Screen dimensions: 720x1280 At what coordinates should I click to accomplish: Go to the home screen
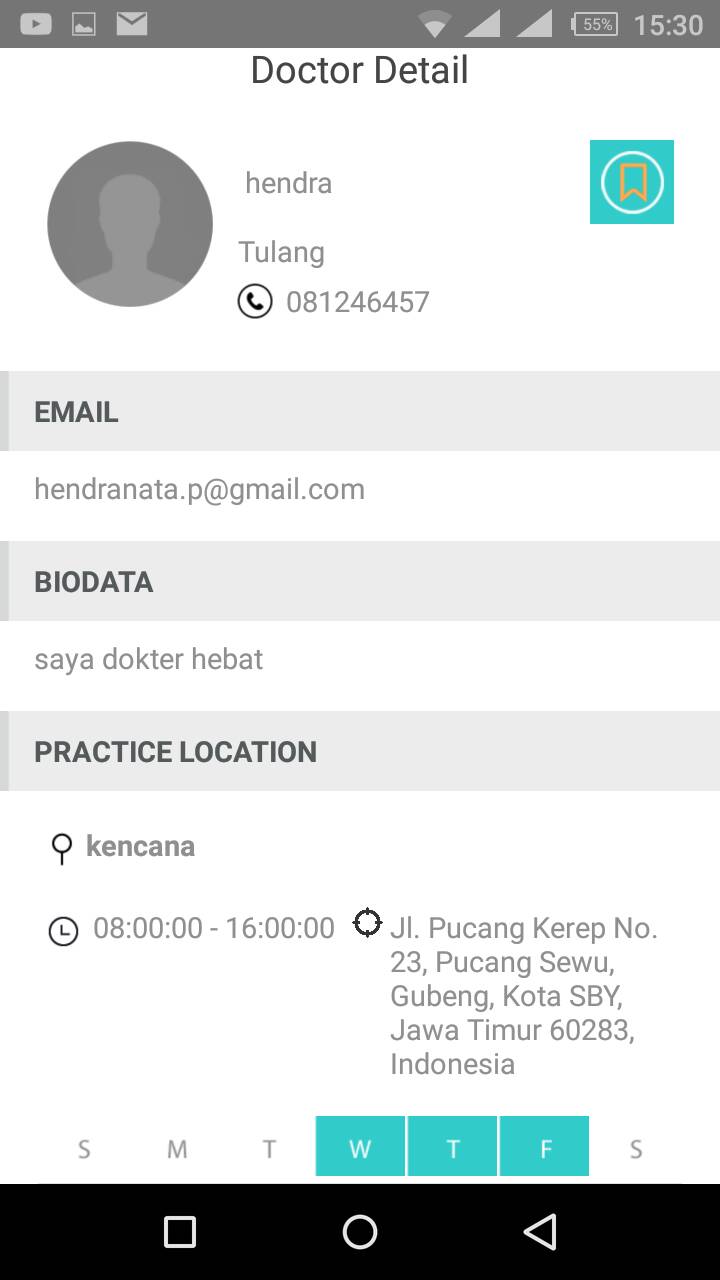360,1232
